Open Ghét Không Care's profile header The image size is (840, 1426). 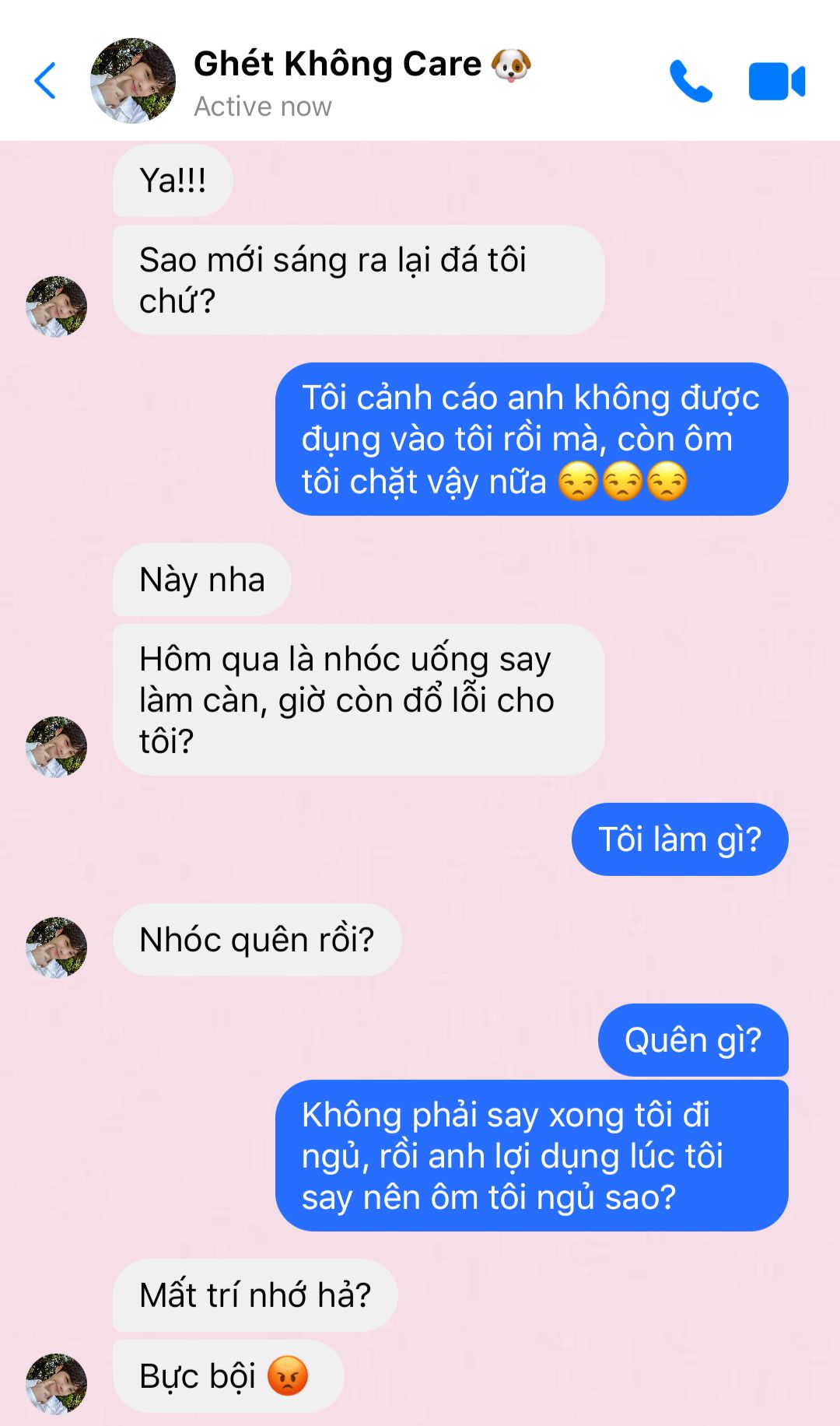(x=337, y=81)
